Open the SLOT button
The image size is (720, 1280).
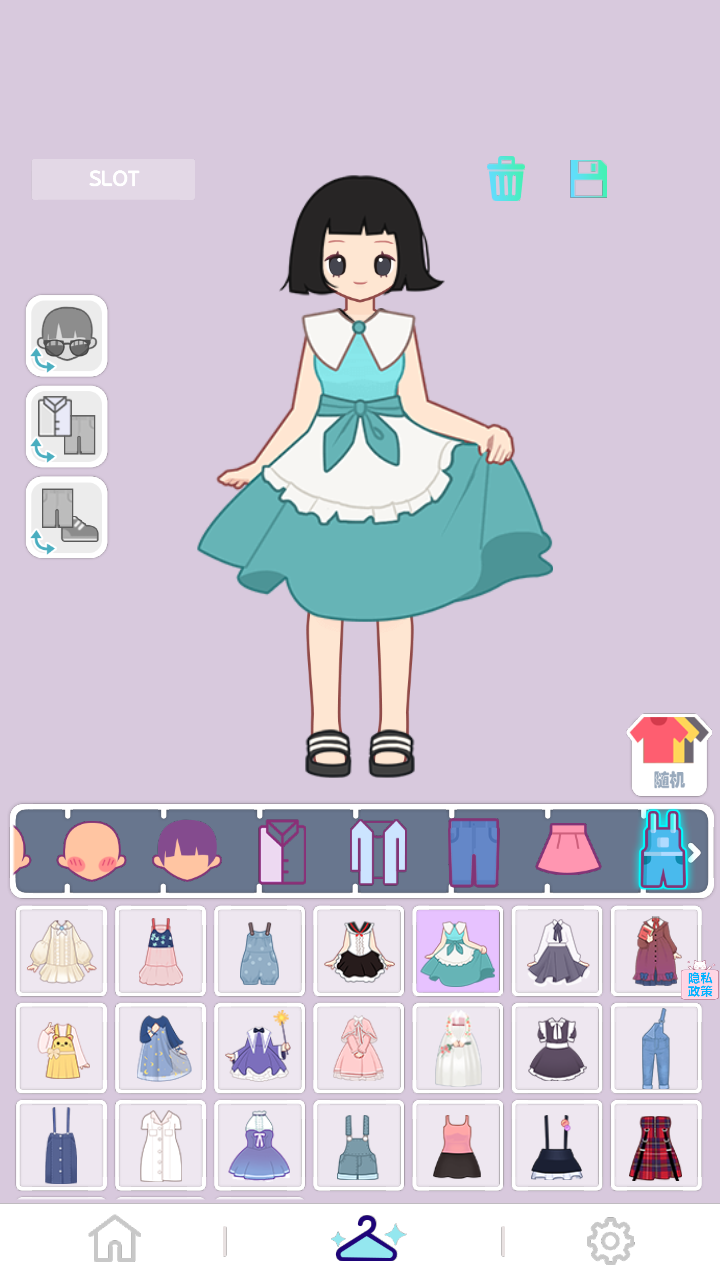113,179
